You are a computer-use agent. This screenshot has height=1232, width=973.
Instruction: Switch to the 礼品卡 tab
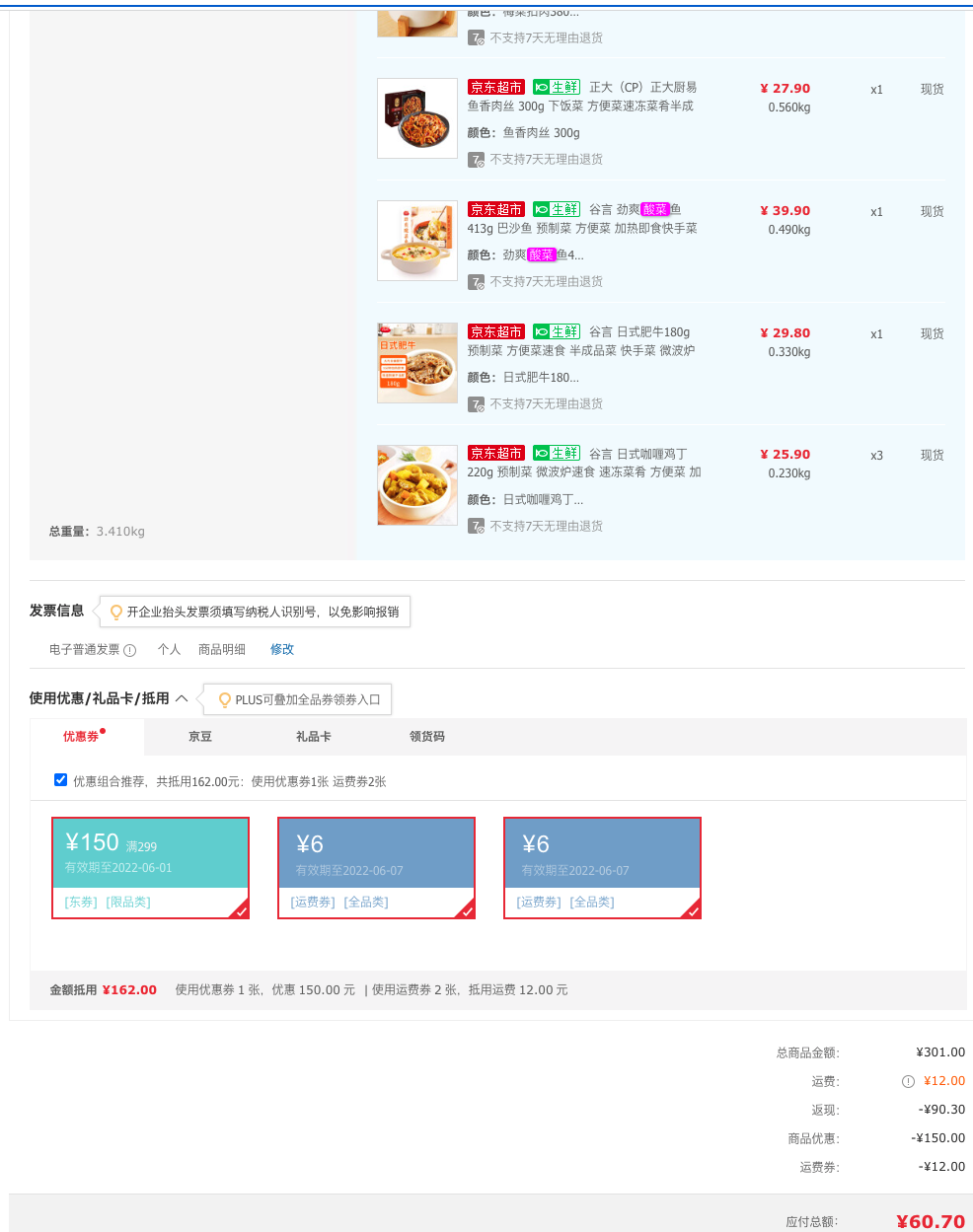coord(314,737)
